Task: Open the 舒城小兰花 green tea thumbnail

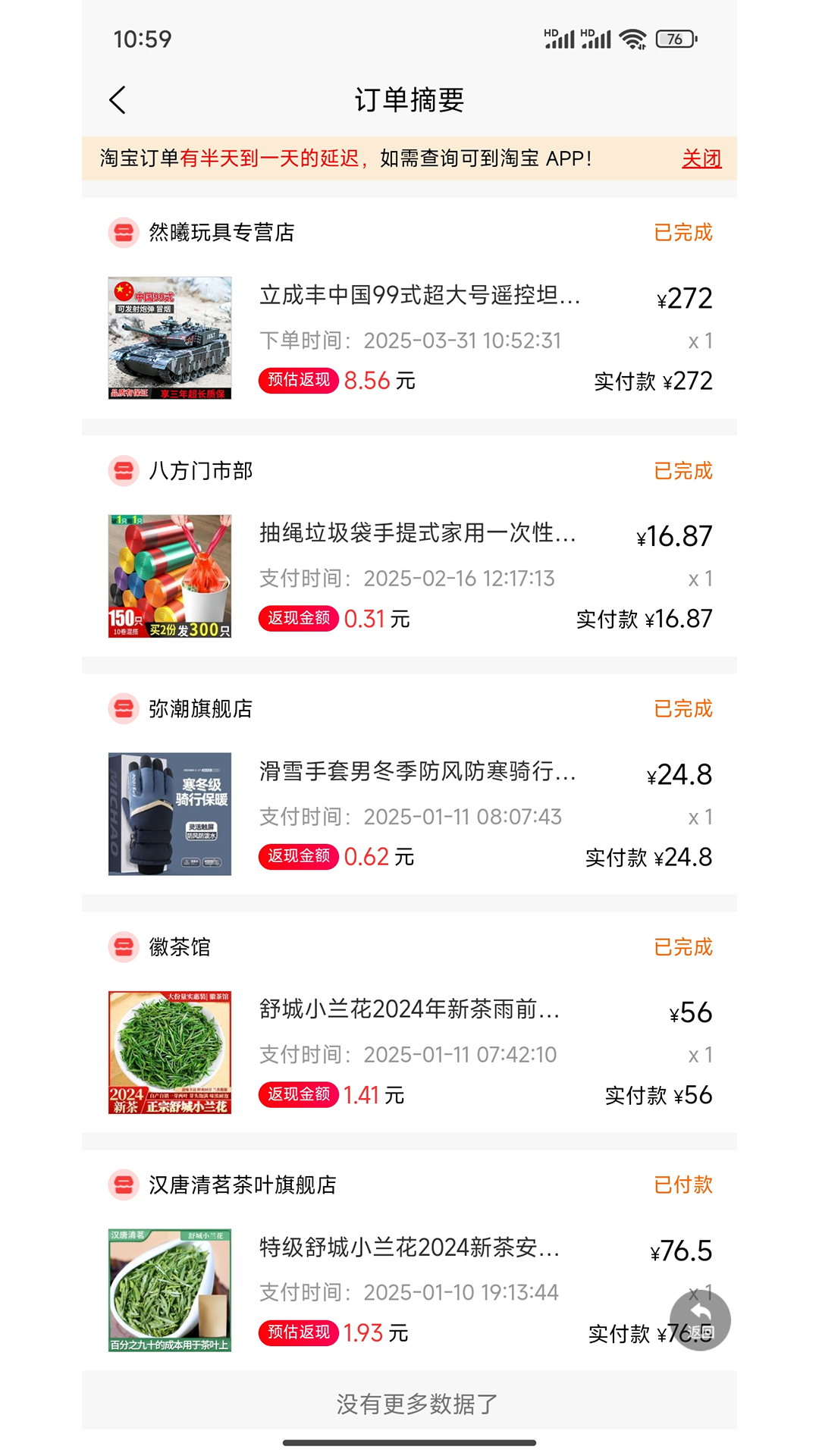Action: [x=170, y=1052]
